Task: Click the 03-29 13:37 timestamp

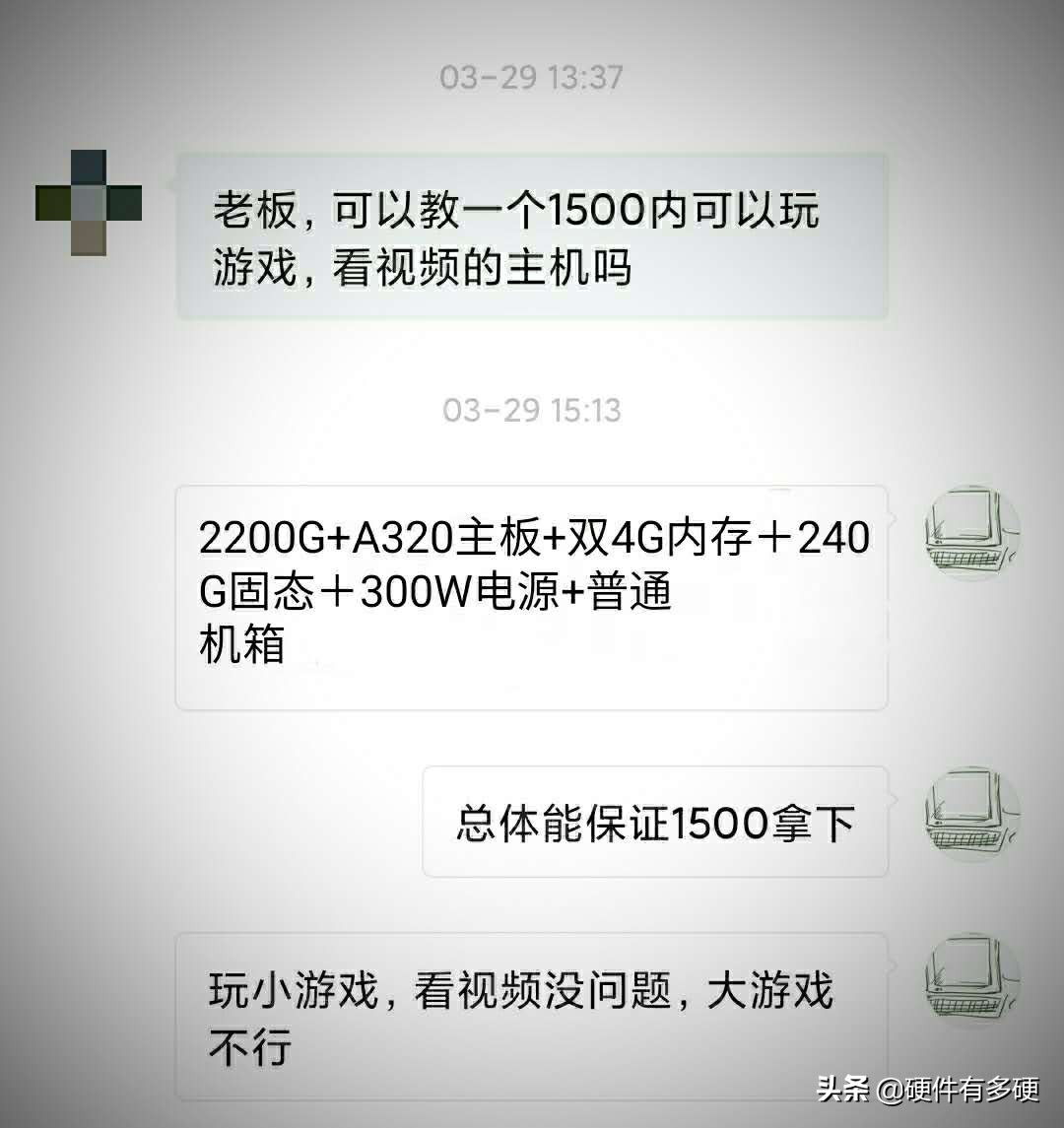Action: (x=532, y=77)
